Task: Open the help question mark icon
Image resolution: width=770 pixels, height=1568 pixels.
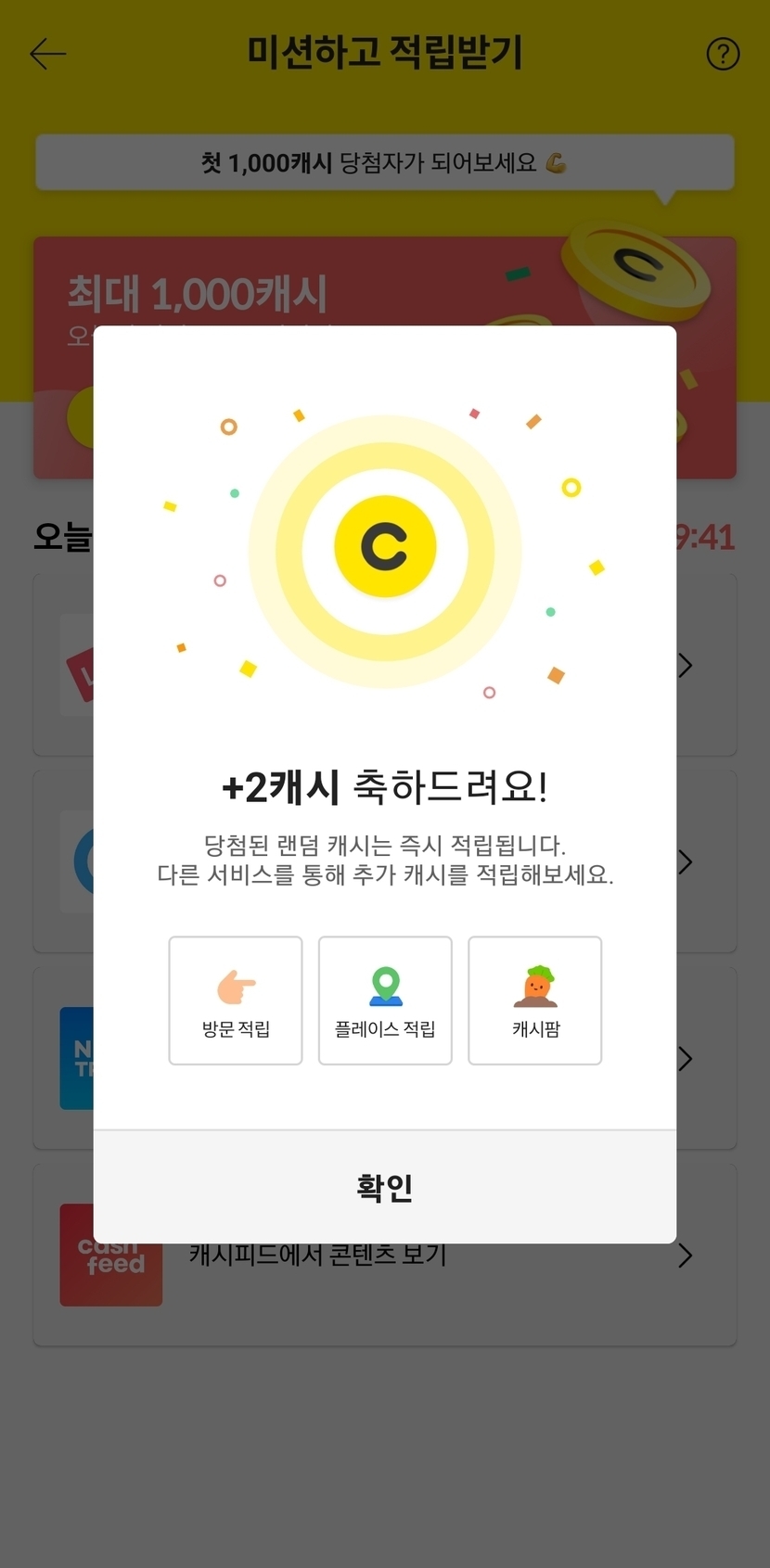Action: click(x=723, y=54)
